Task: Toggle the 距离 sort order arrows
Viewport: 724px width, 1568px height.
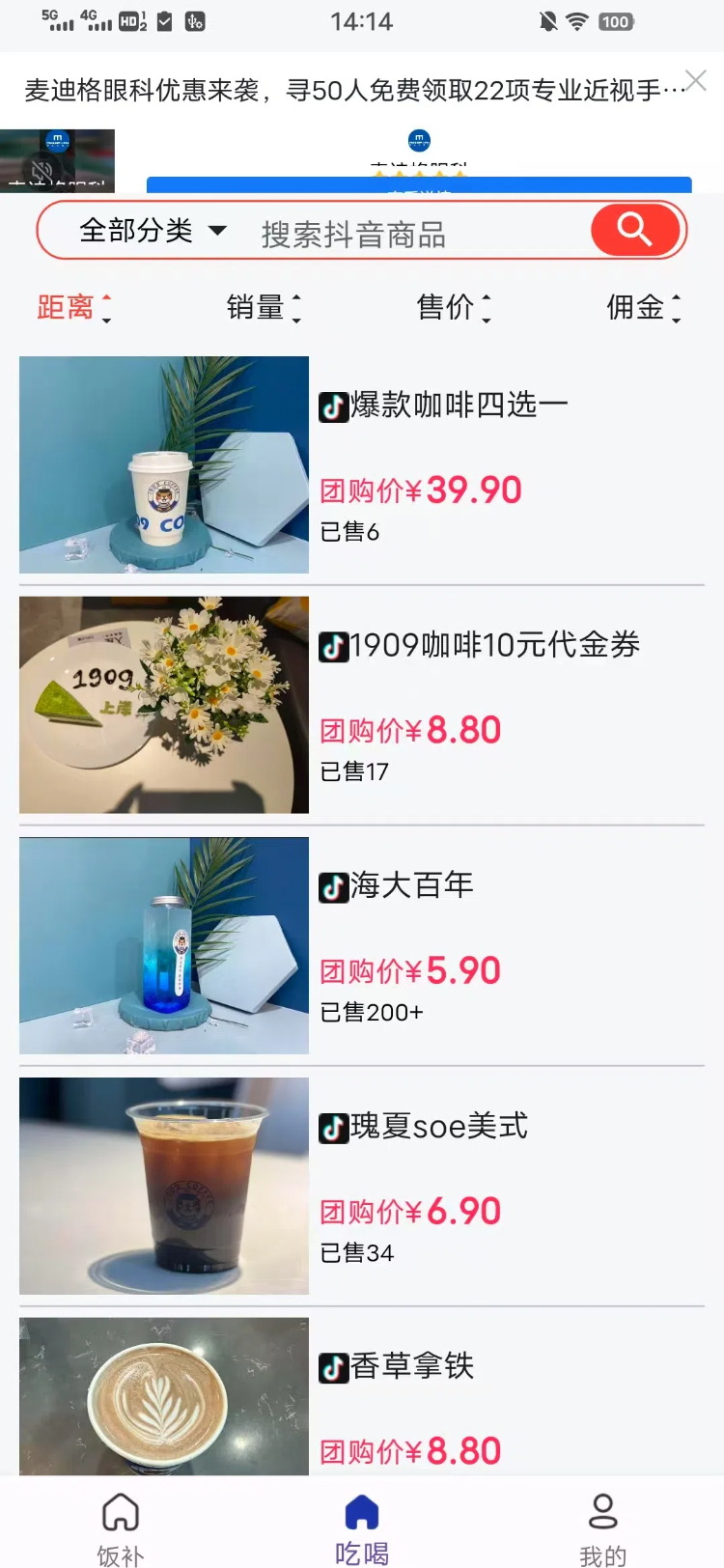Action: (x=106, y=308)
